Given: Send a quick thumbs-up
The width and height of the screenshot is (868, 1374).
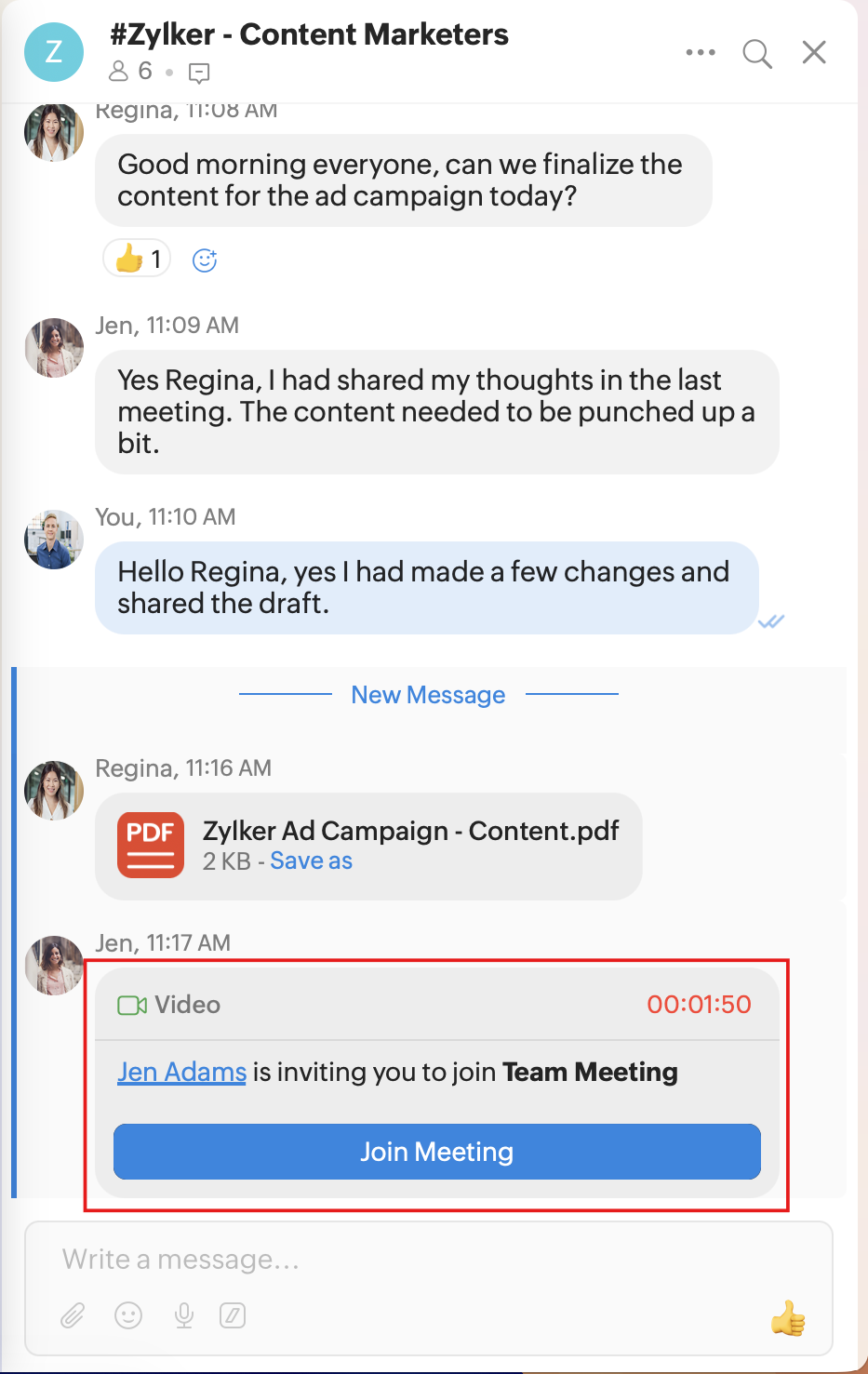Looking at the screenshot, I should click(x=788, y=1317).
